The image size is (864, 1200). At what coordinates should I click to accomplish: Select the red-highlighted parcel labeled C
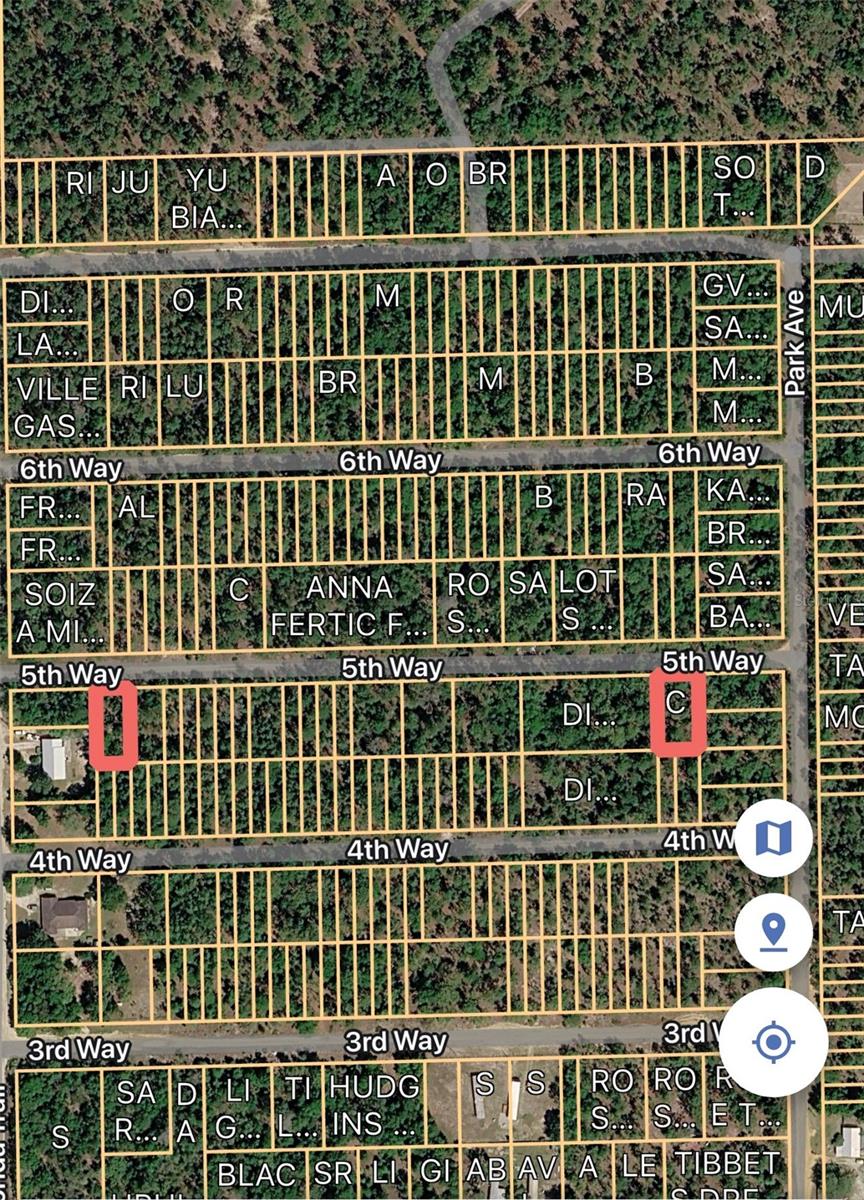pyautogui.click(x=680, y=716)
